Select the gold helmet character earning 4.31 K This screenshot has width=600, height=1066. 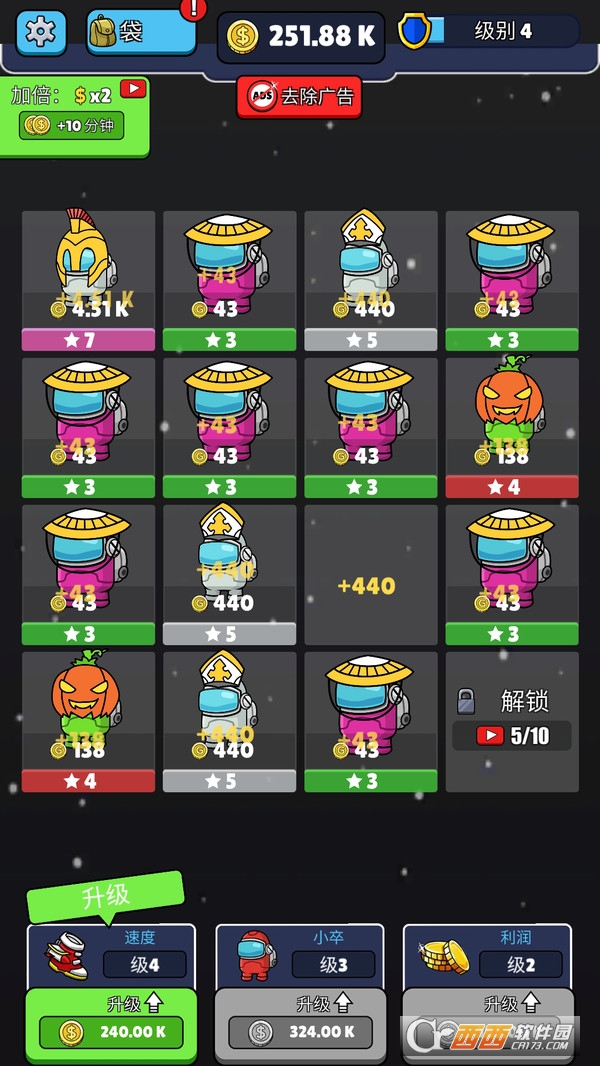(88, 271)
